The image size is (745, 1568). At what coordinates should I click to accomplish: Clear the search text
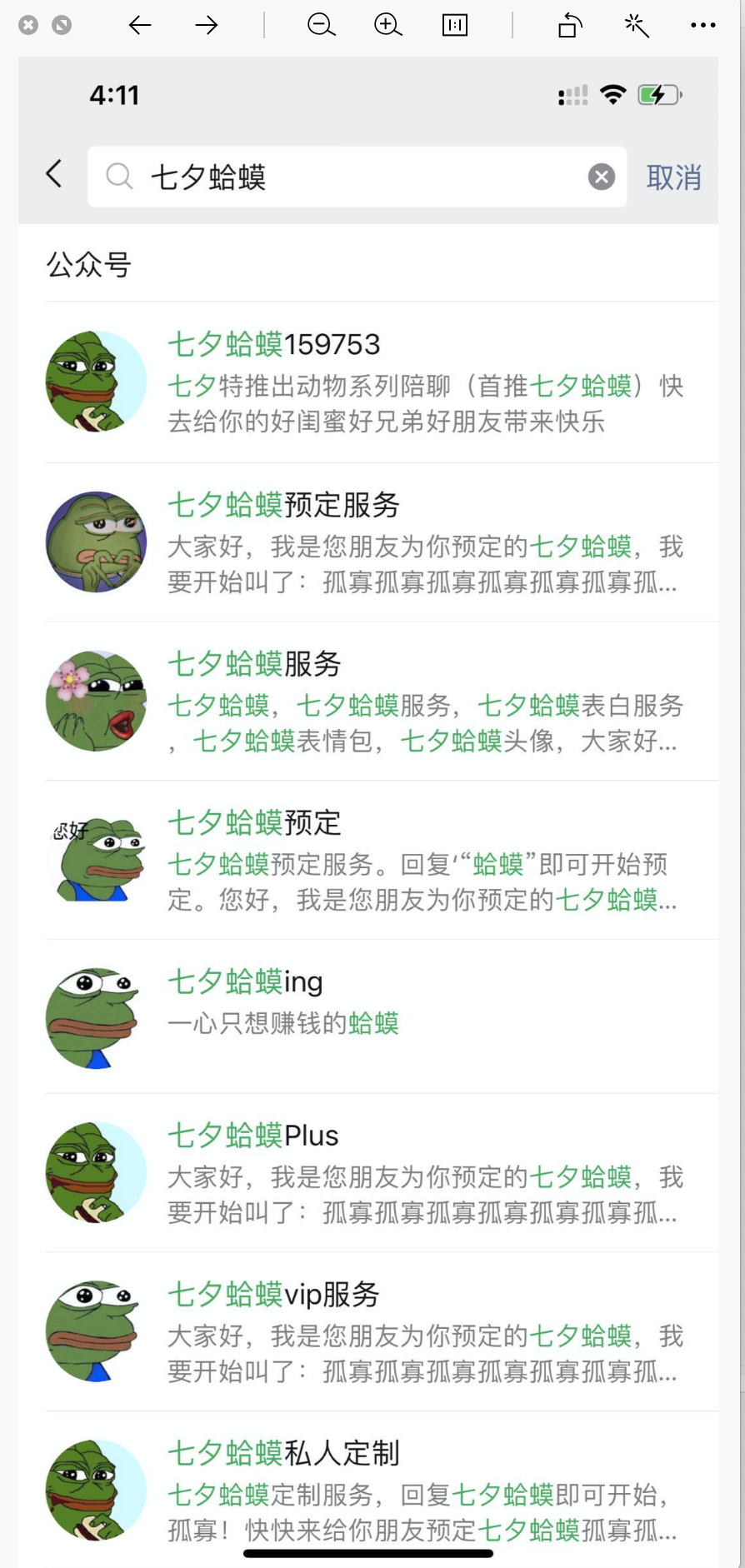601,177
